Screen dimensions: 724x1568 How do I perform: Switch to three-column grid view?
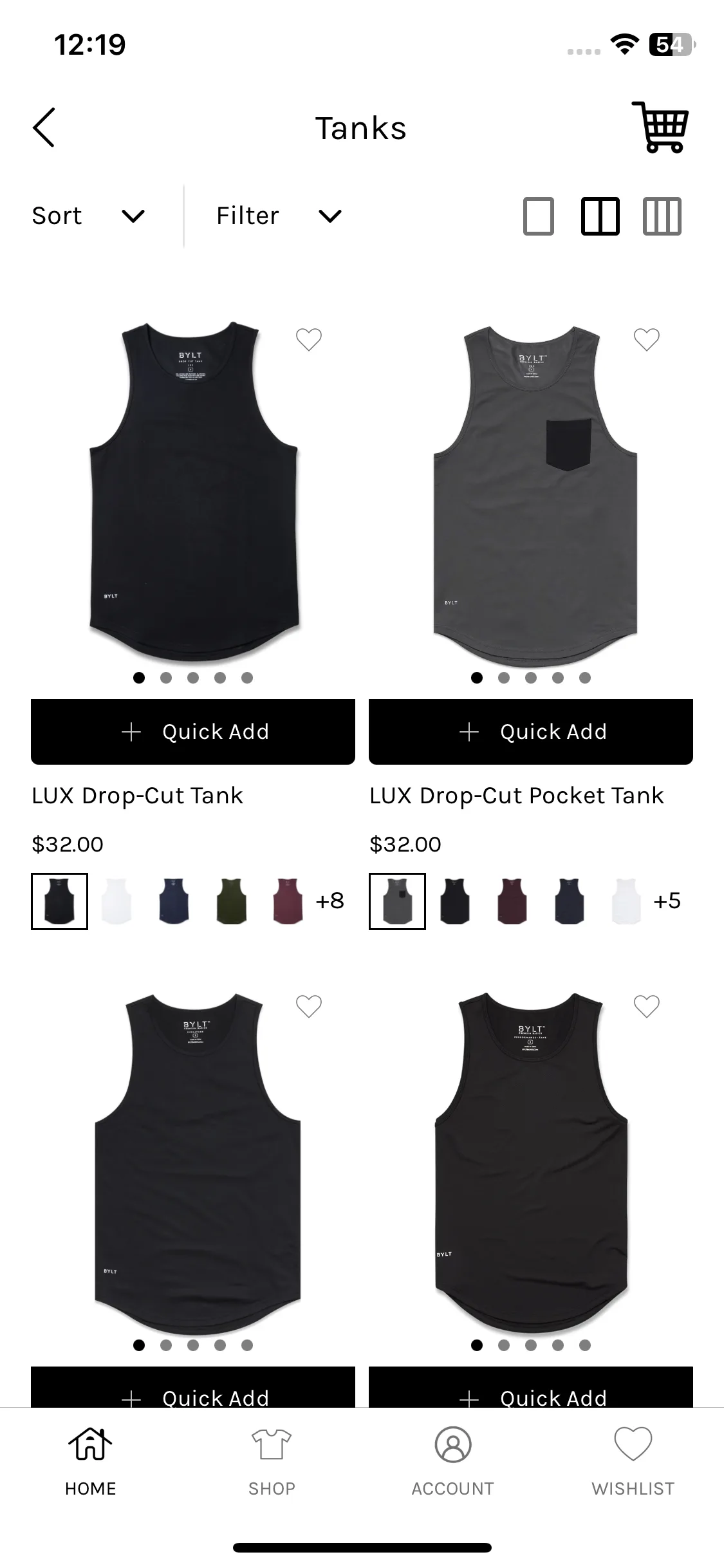click(x=662, y=216)
